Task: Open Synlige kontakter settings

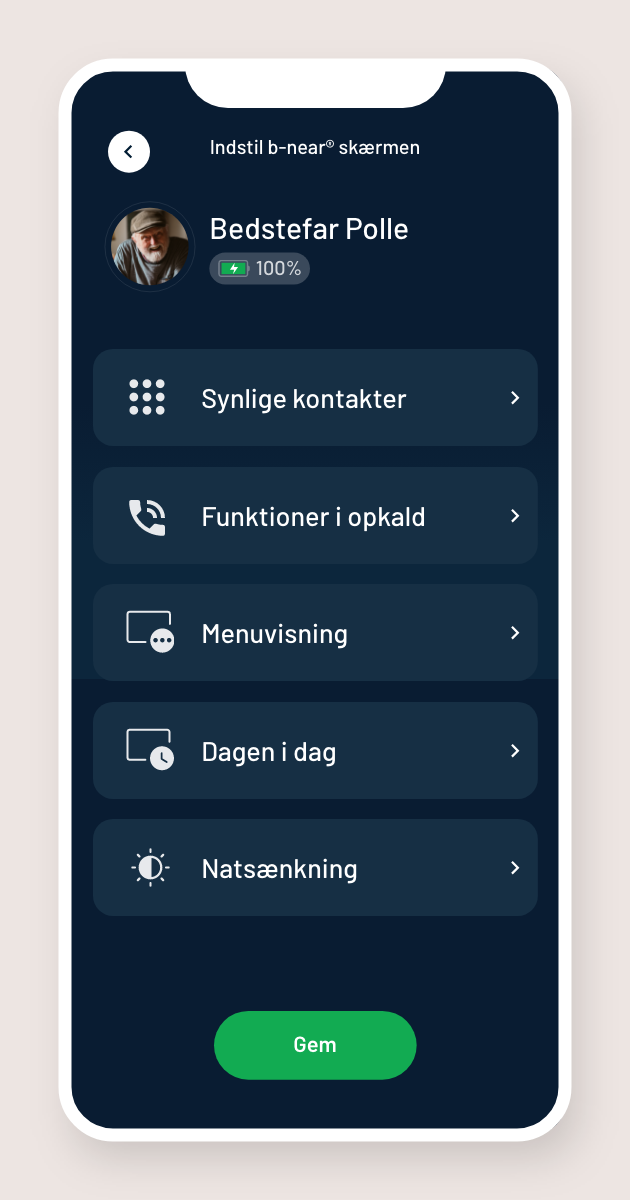Action: [315, 398]
